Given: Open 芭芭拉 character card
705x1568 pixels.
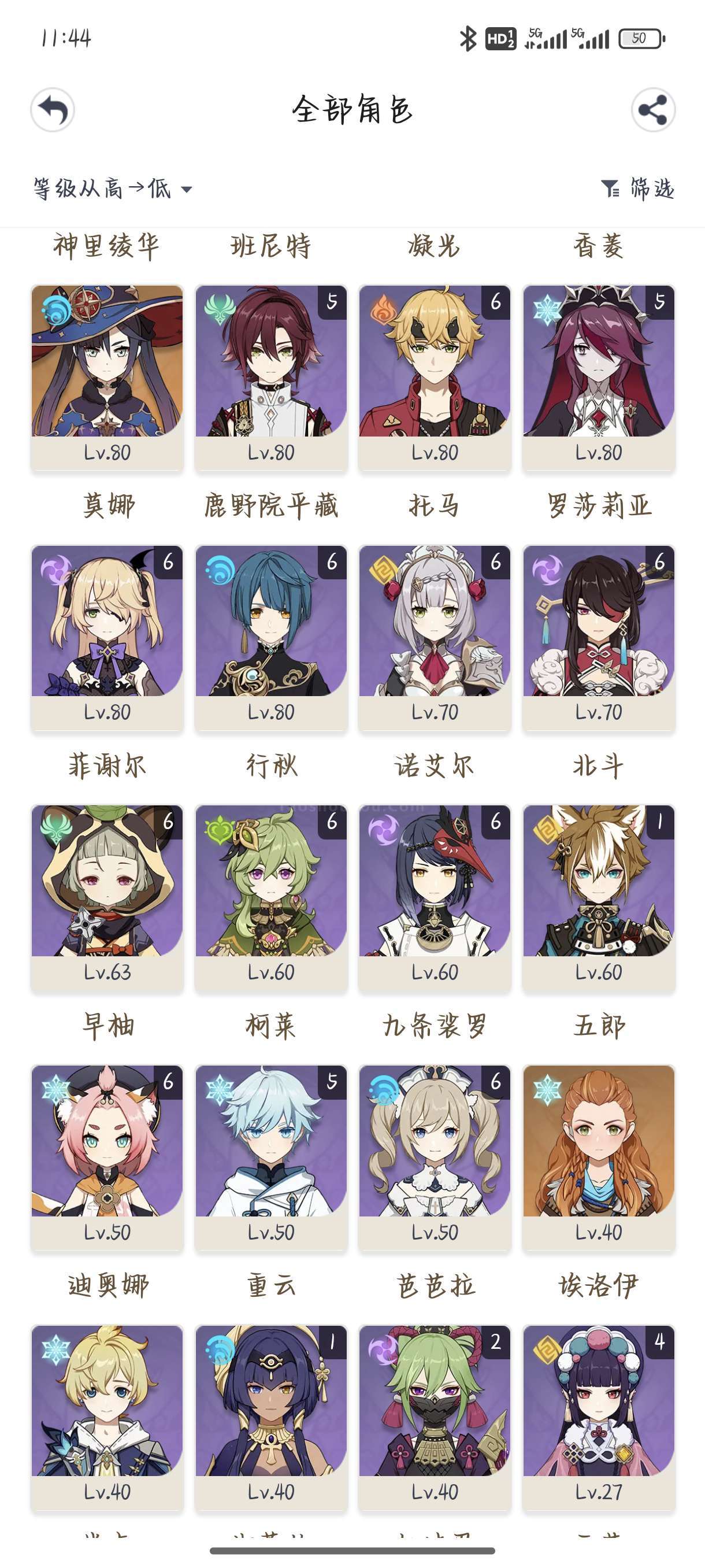Looking at the screenshot, I should [435, 1157].
